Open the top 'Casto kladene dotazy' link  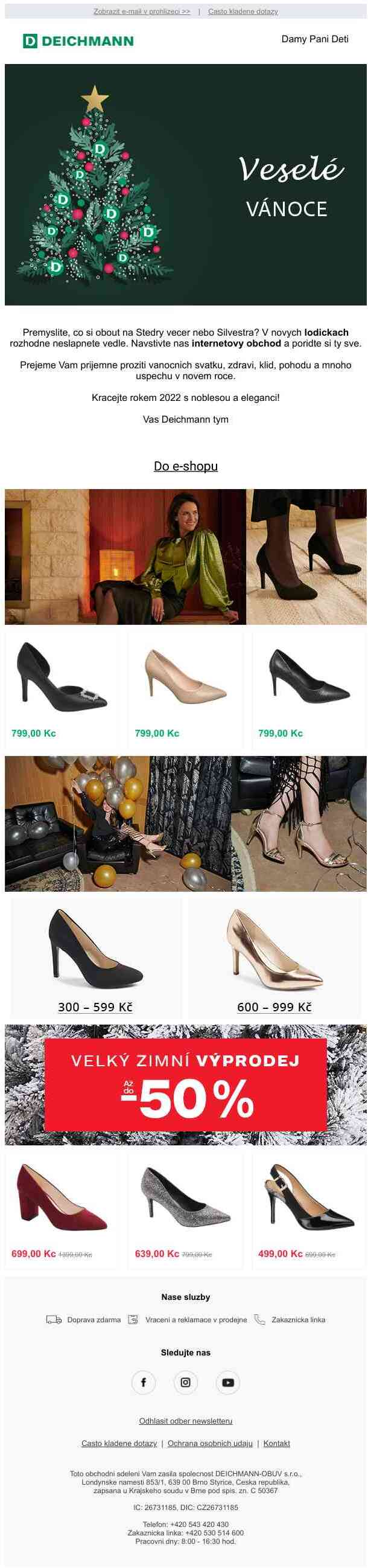[243, 11]
